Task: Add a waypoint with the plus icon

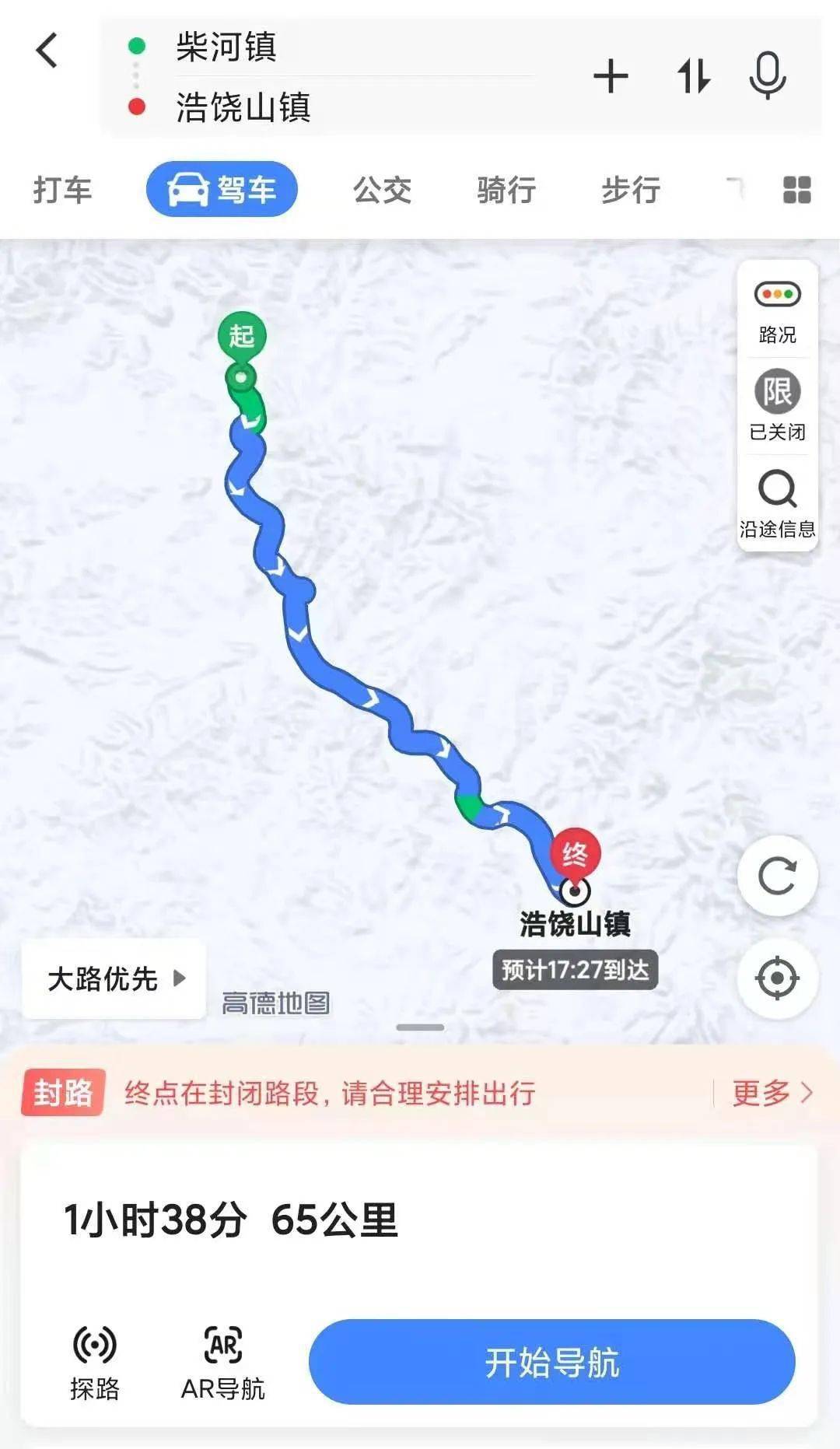Action: coord(611,75)
